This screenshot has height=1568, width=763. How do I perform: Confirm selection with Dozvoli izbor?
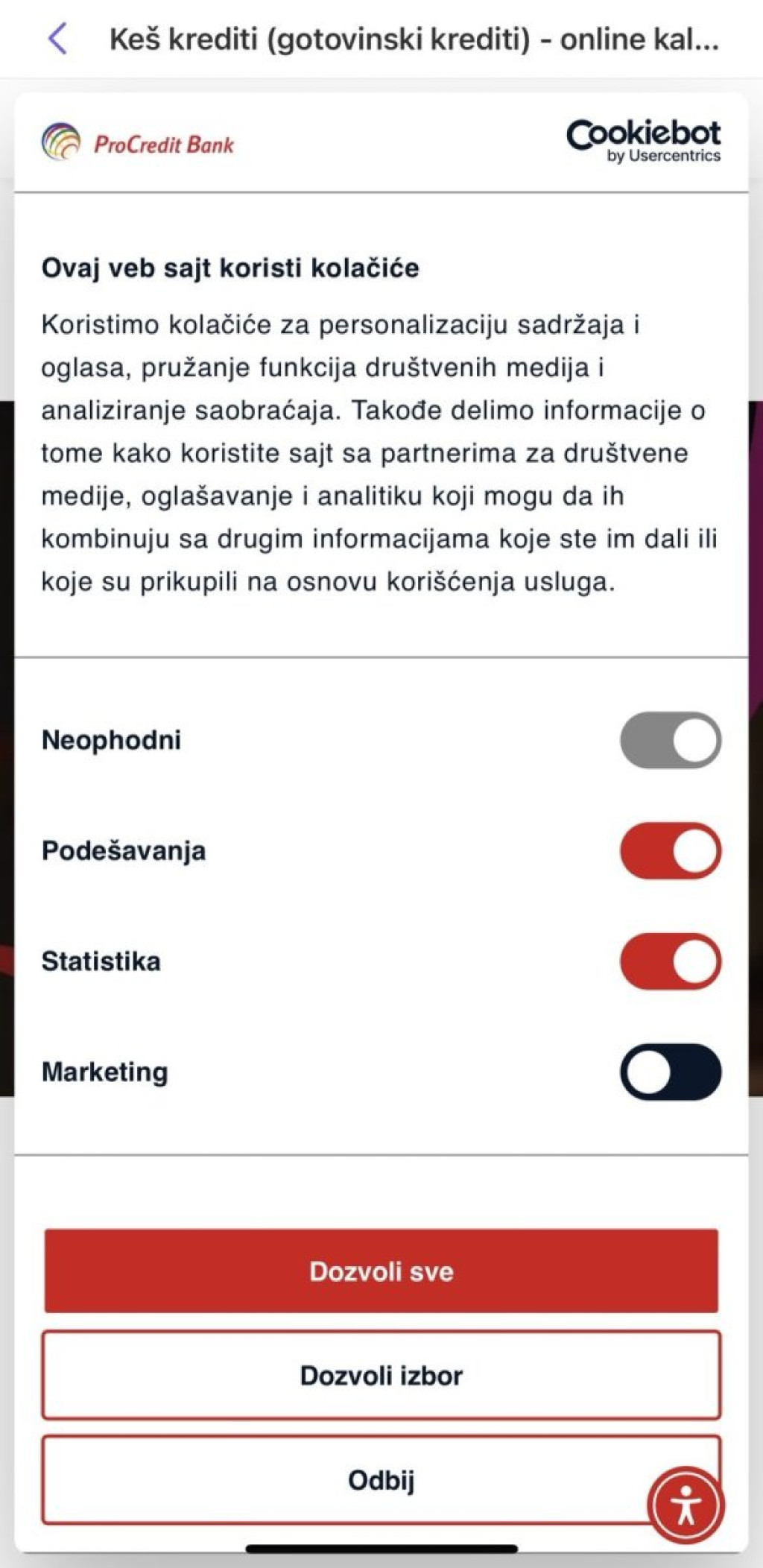pos(381,1375)
